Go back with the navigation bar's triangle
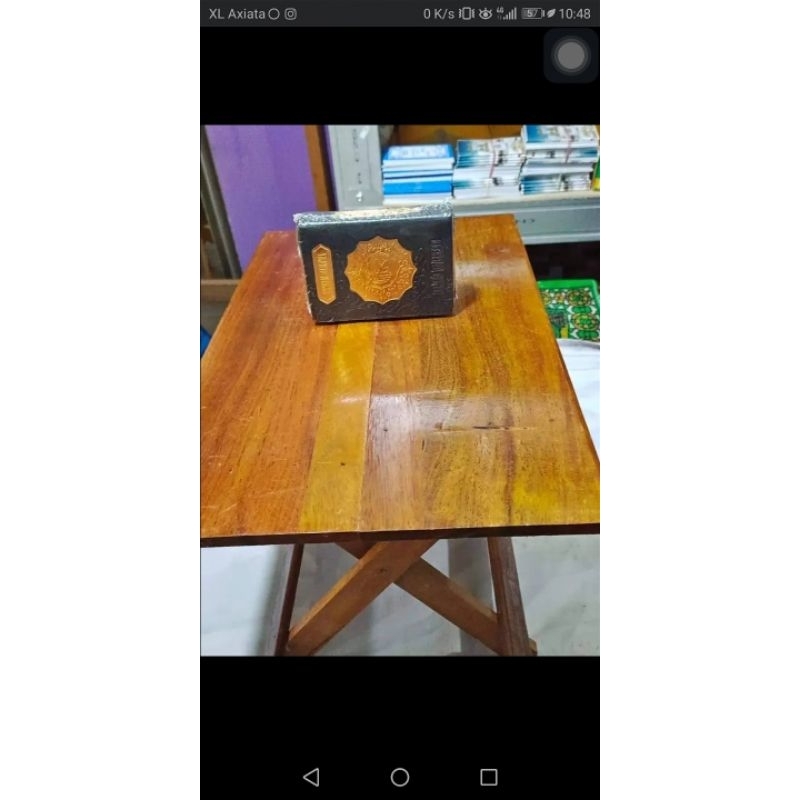The image size is (800, 800). (x=311, y=777)
